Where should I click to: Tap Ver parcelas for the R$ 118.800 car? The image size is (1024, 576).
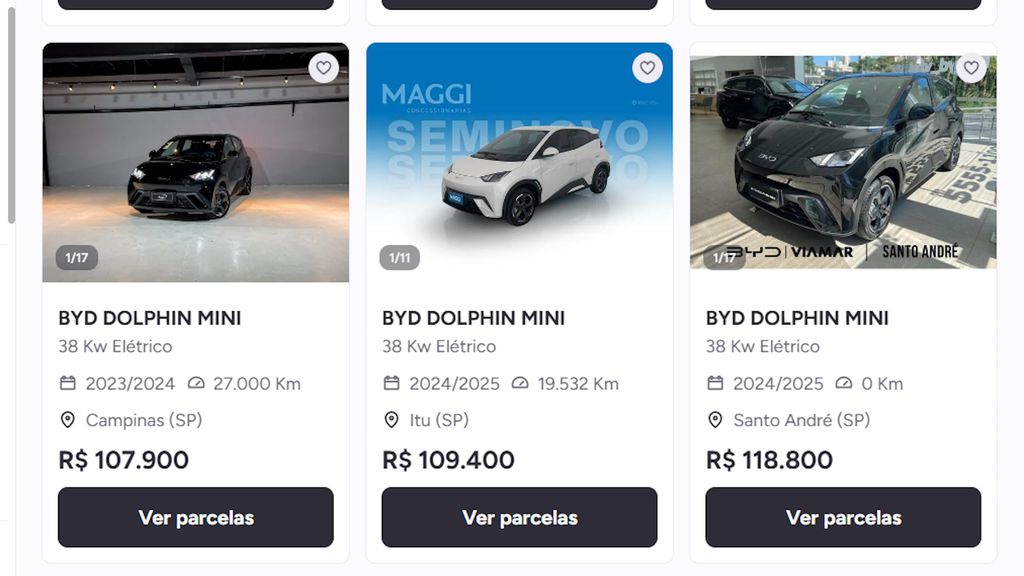click(843, 517)
